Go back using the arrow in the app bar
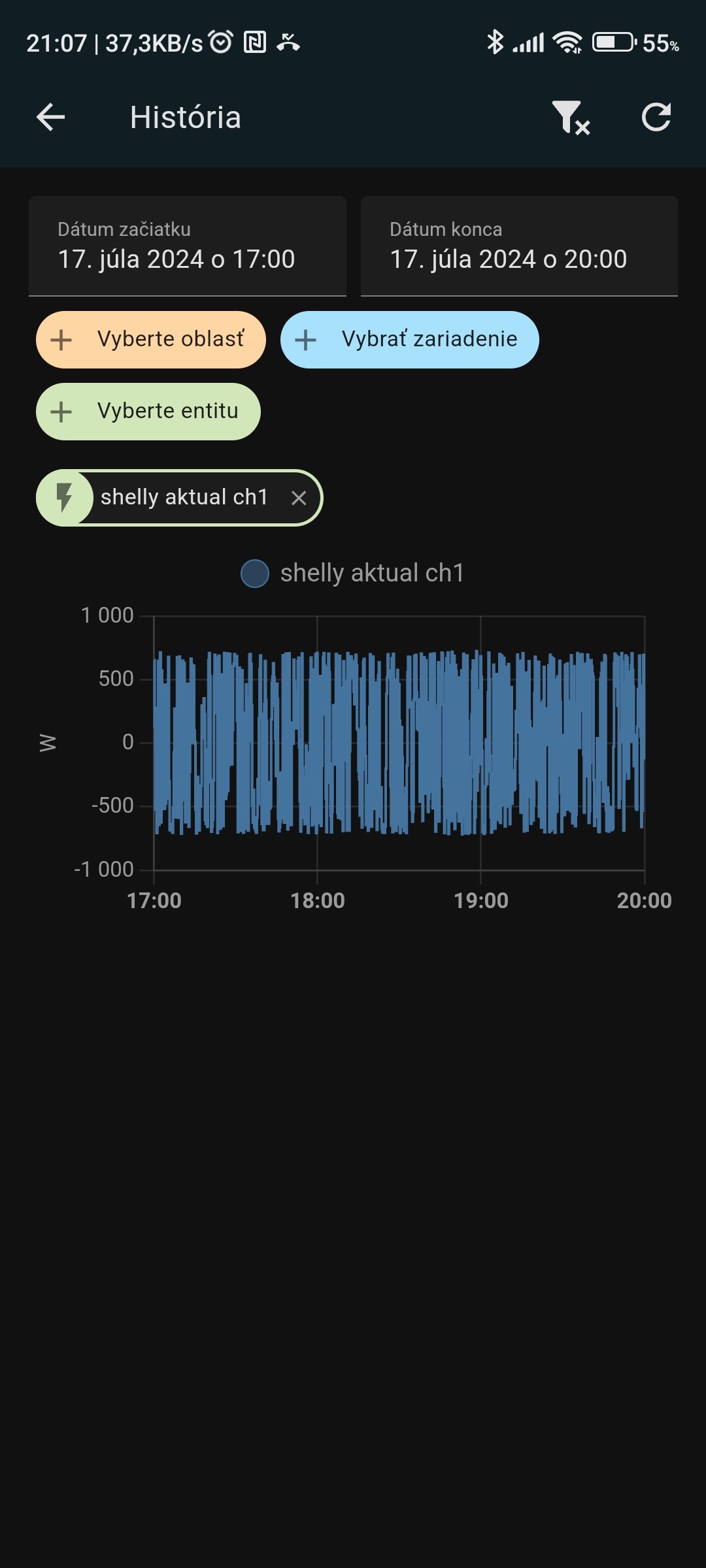 50,118
